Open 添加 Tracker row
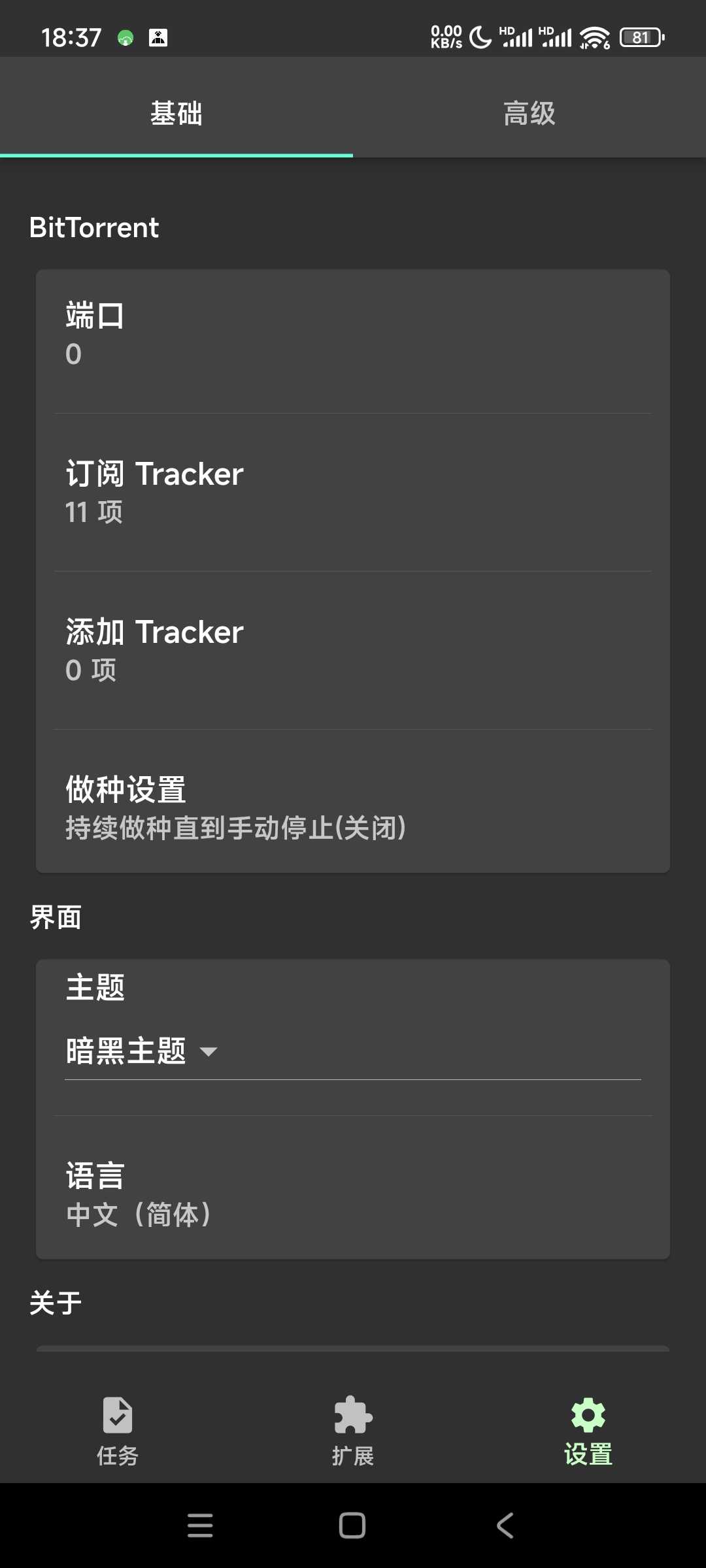This screenshot has height=1568, width=706. pyautogui.click(x=353, y=650)
